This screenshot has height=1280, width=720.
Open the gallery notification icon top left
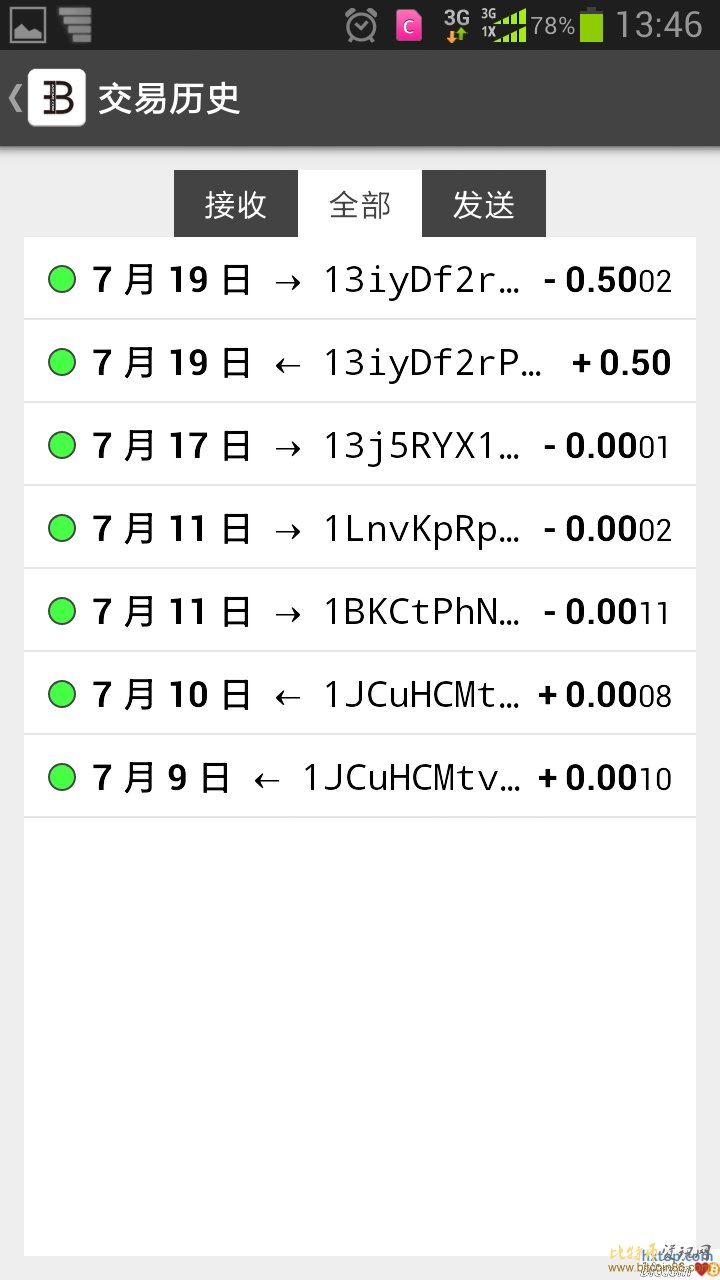click(28, 23)
